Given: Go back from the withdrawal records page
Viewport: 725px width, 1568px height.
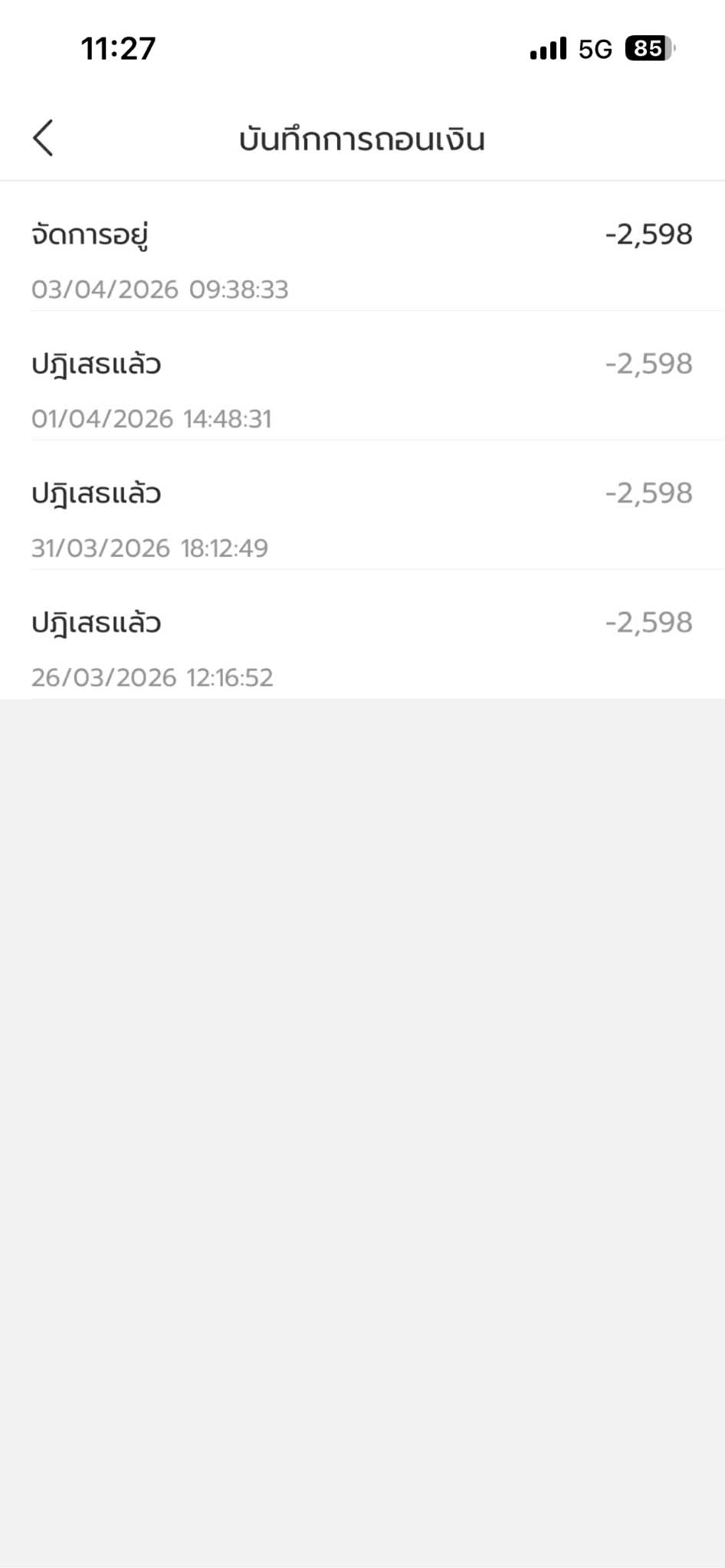Looking at the screenshot, I should 44,138.
